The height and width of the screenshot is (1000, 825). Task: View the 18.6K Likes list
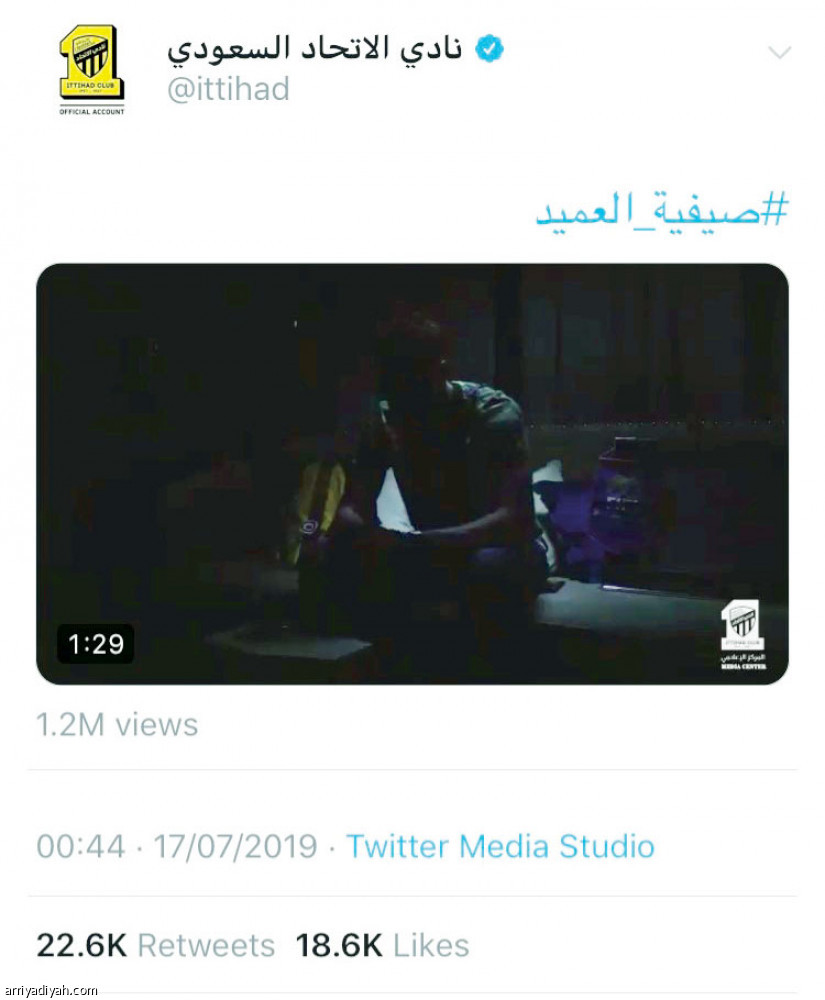pos(382,945)
